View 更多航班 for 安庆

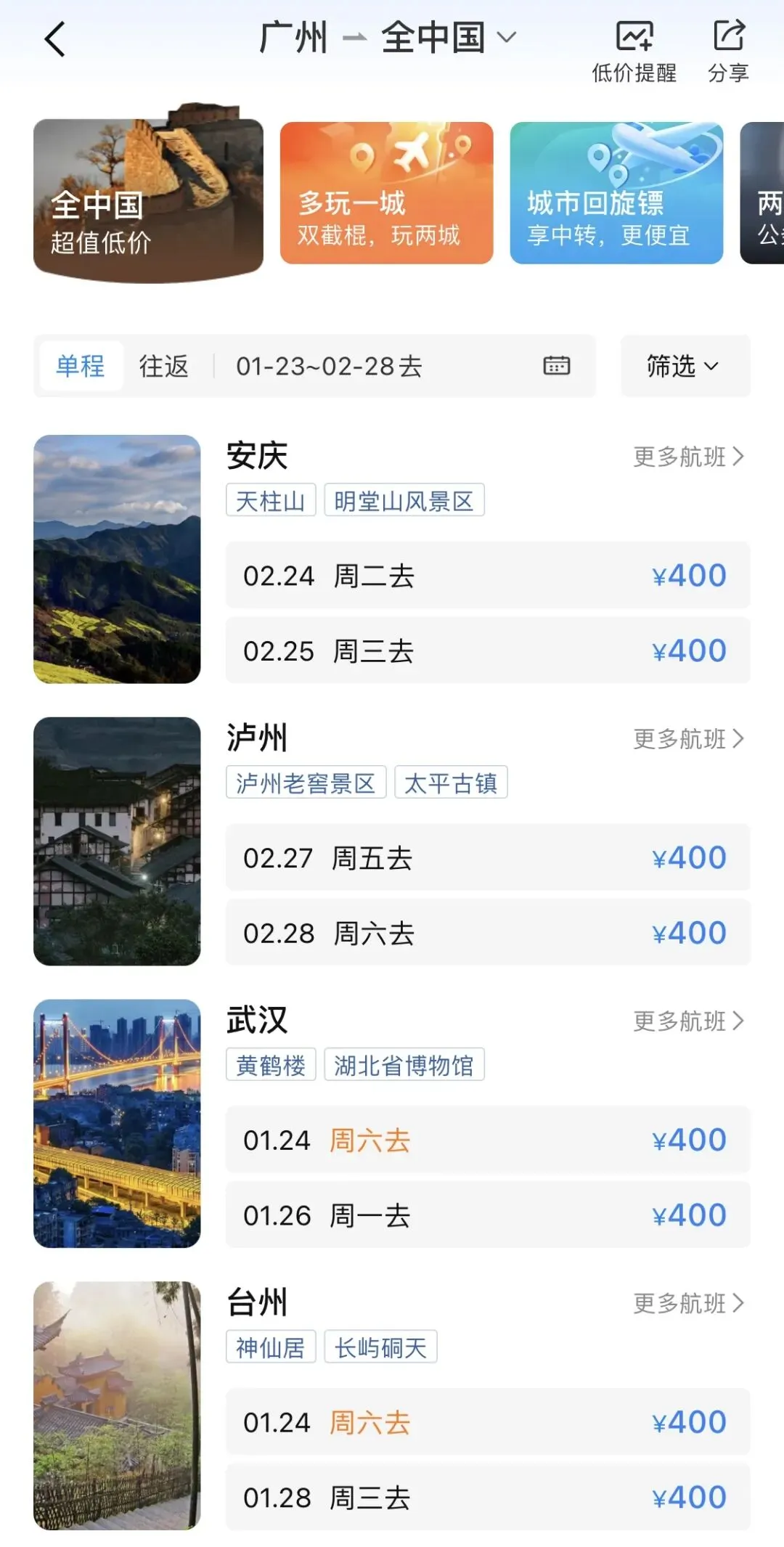tap(688, 457)
